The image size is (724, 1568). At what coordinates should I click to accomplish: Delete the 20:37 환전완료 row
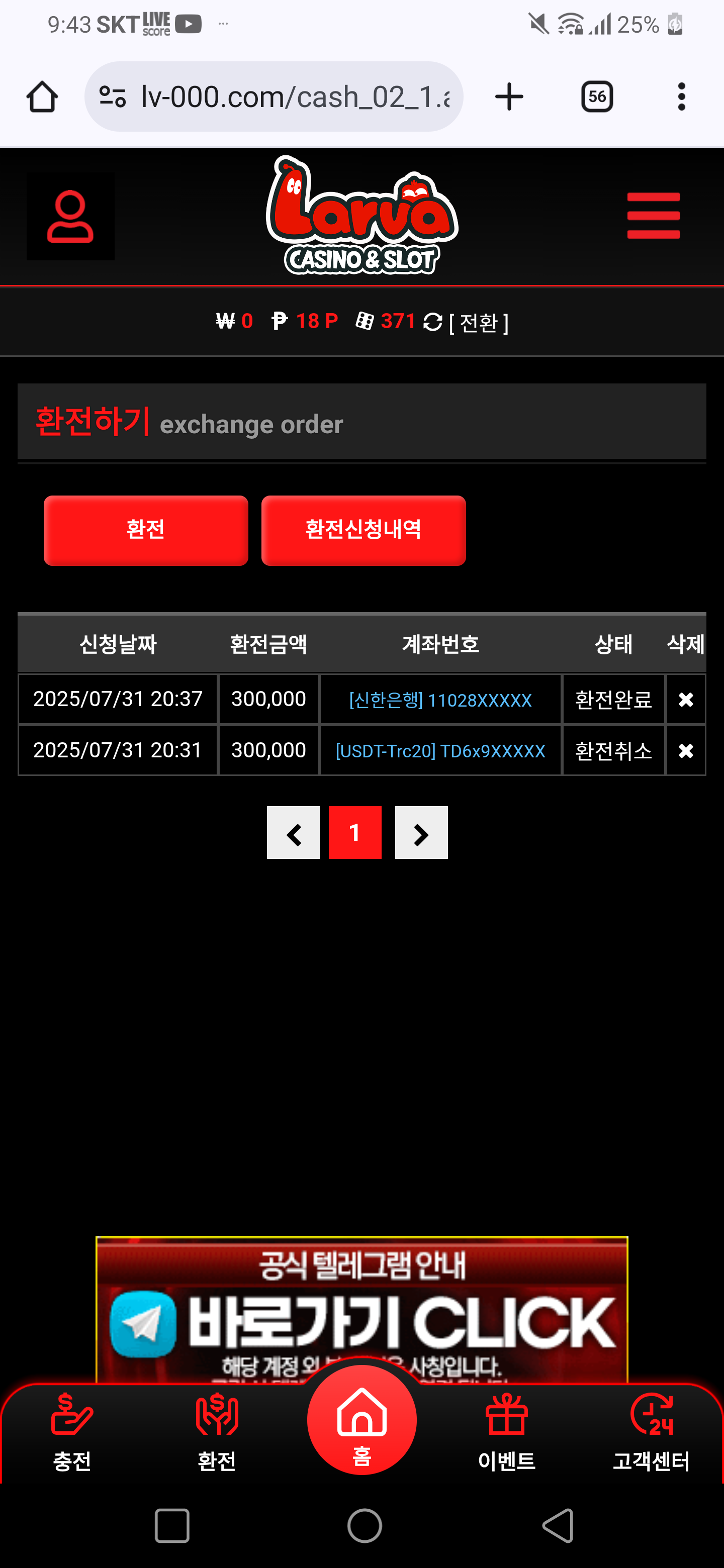(686, 700)
